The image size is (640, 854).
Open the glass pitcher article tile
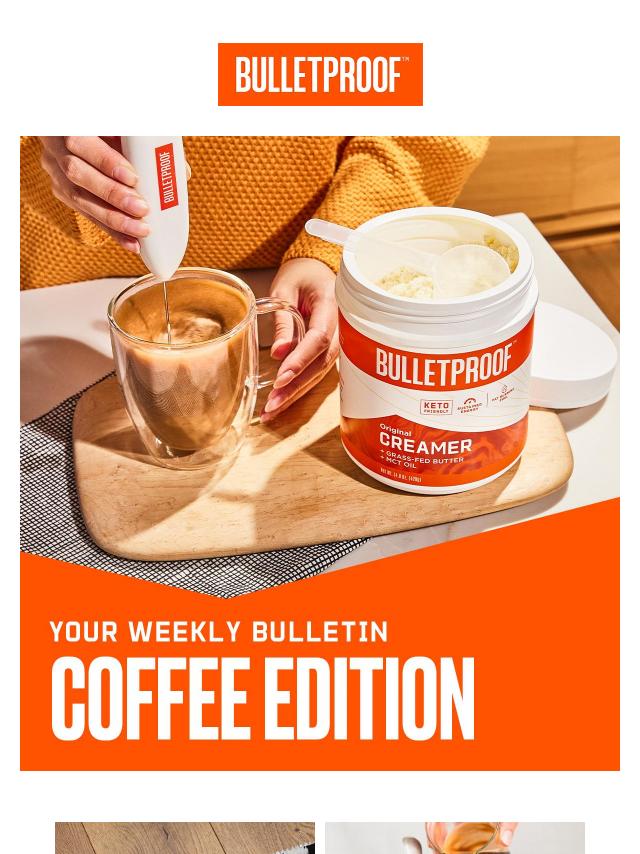[455, 838]
